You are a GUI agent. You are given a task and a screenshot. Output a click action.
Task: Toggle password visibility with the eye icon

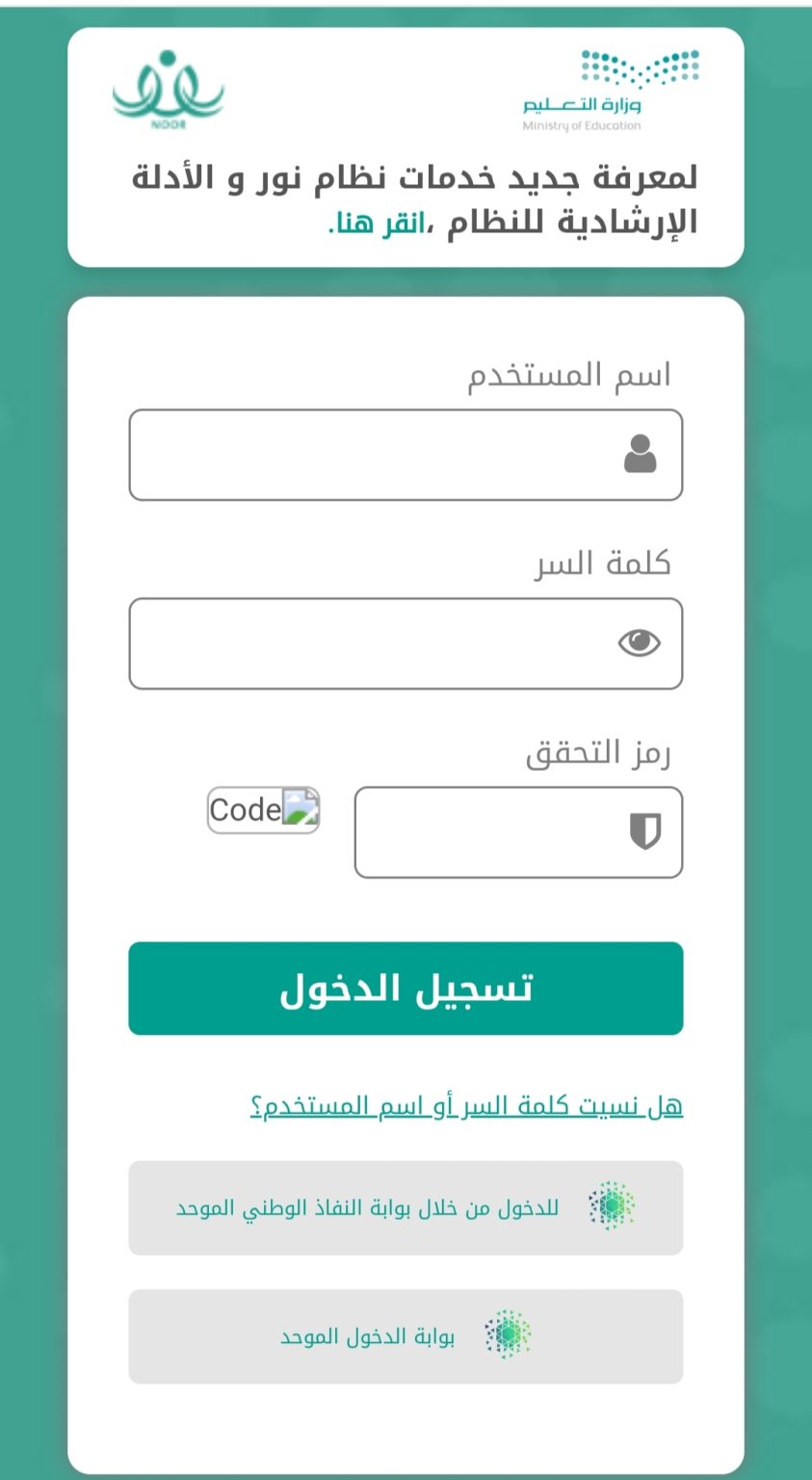point(639,643)
